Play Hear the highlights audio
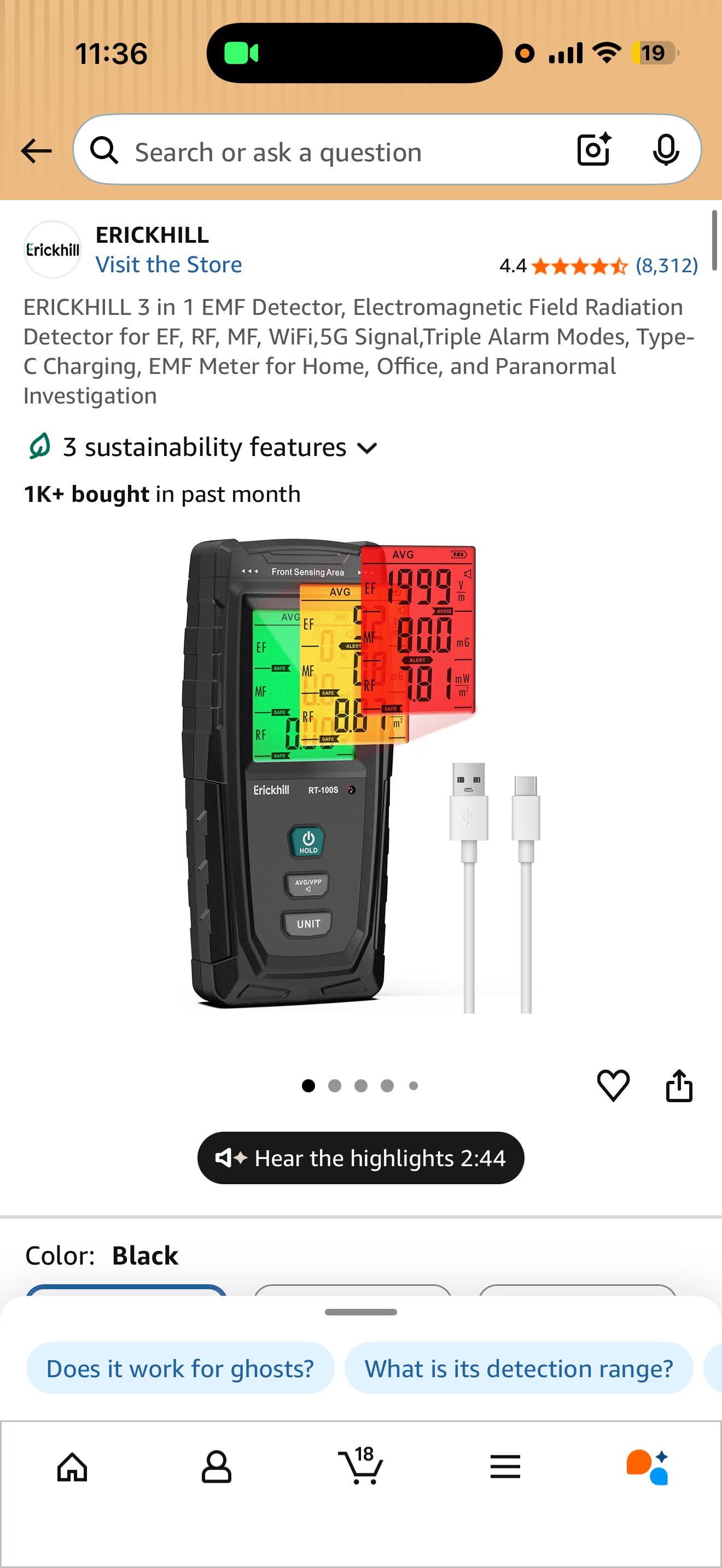This screenshot has width=722, height=1568. [360, 1158]
